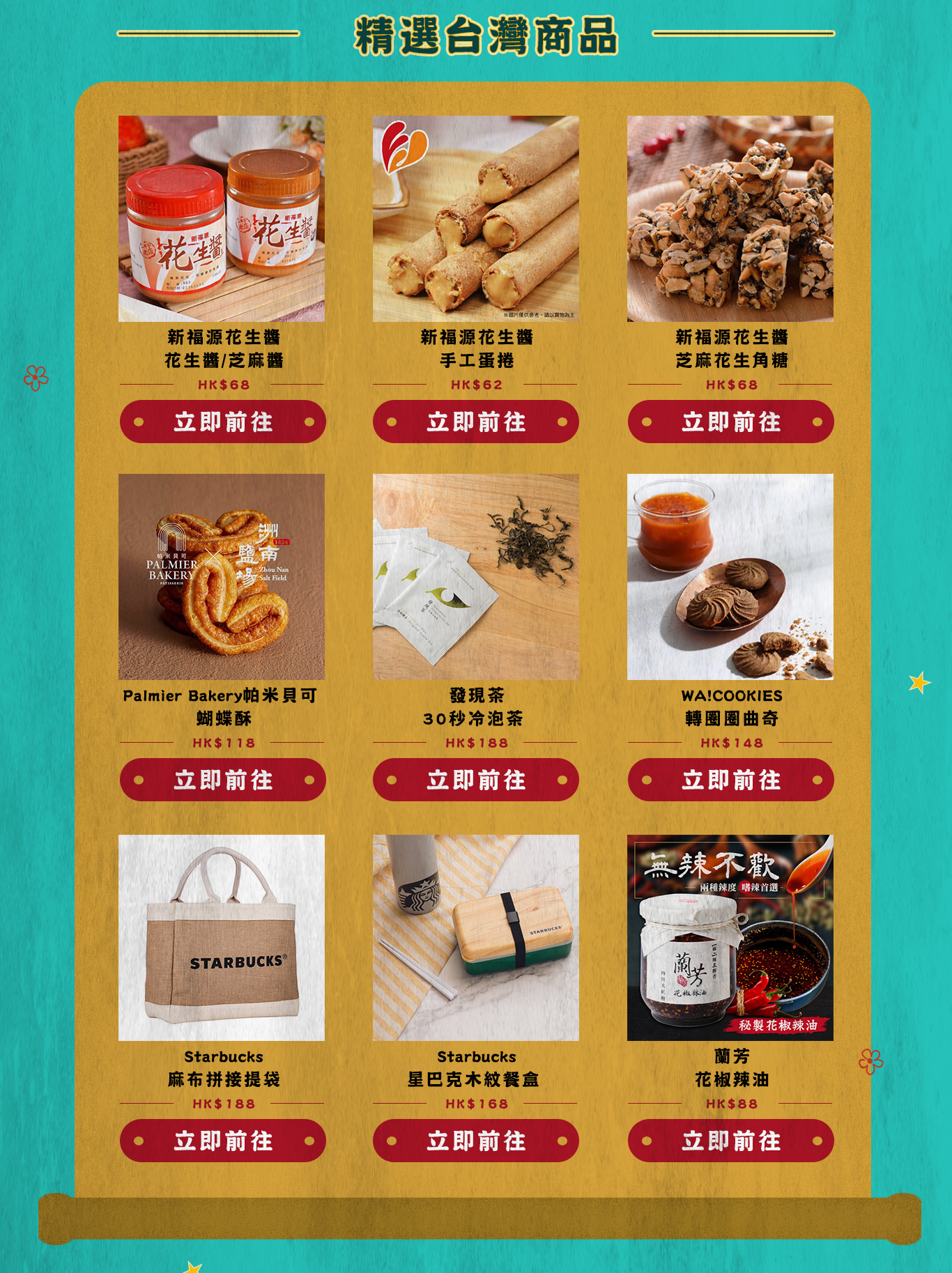This screenshot has height=1273, width=952.
Task: Go to 手工蛋捲 via 立即前往
Action: pyautogui.click(x=476, y=422)
